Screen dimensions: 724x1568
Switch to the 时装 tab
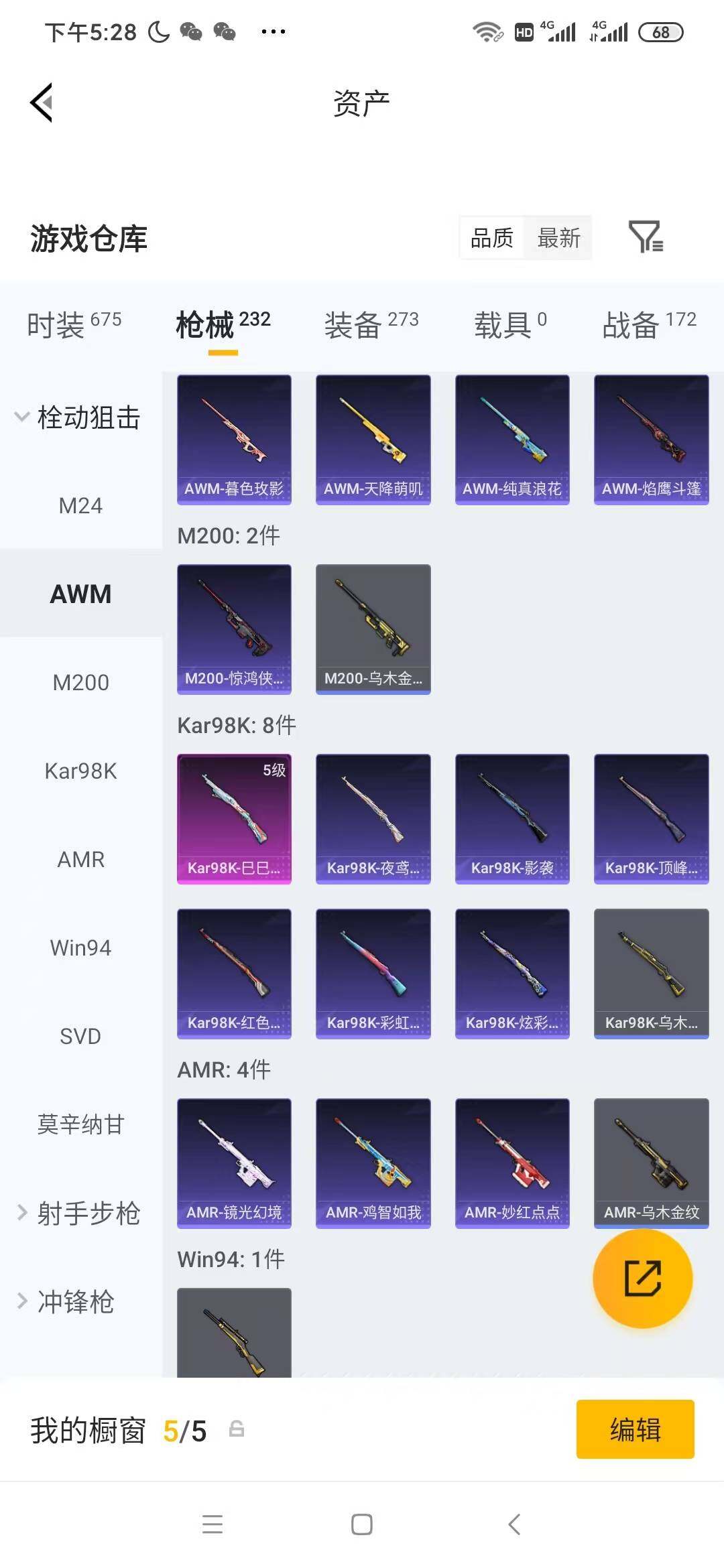click(x=74, y=326)
